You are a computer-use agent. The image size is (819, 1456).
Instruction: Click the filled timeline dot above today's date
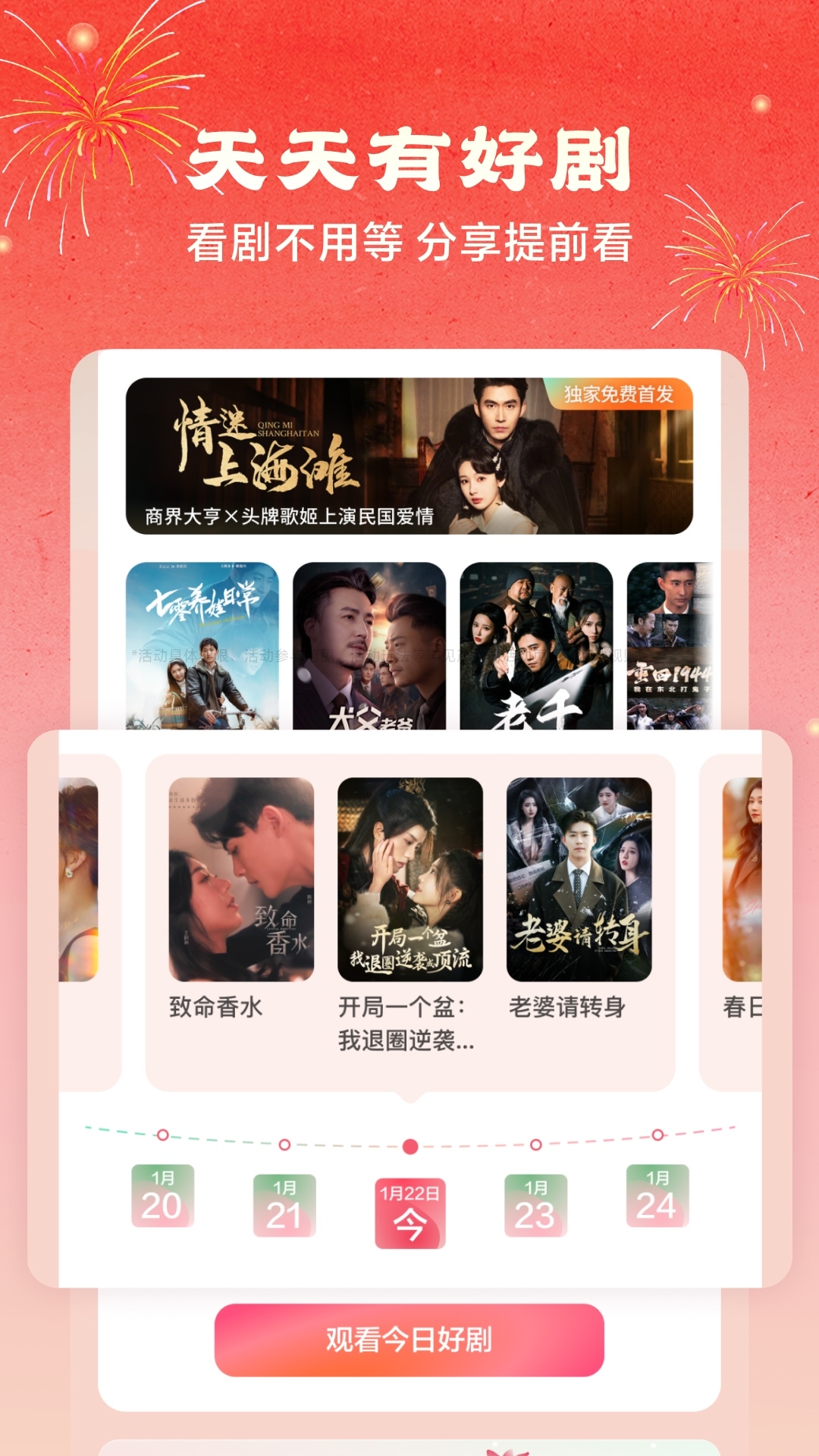tap(409, 1146)
